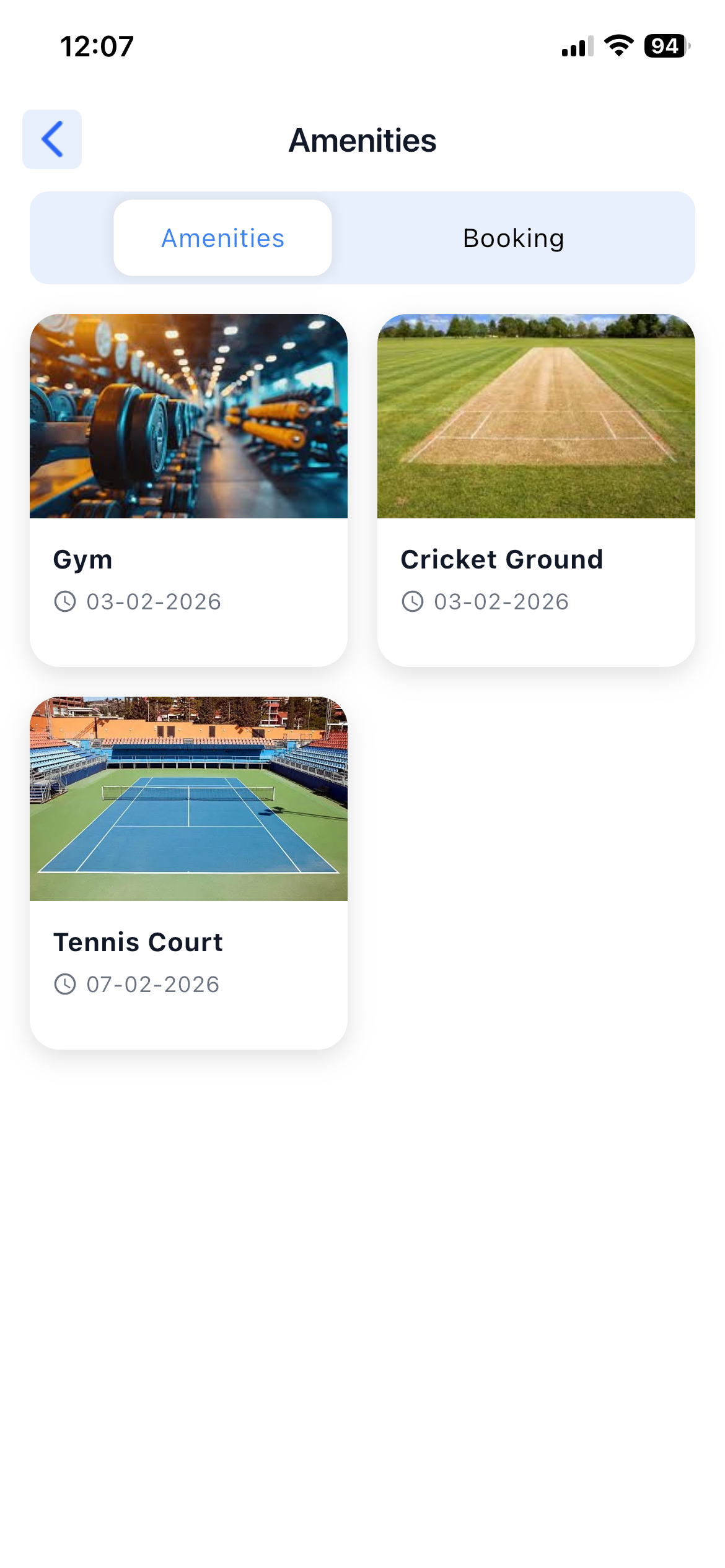Go back using the arrow button
The width and height of the screenshot is (725, 1568).
(x=52, y=139)
